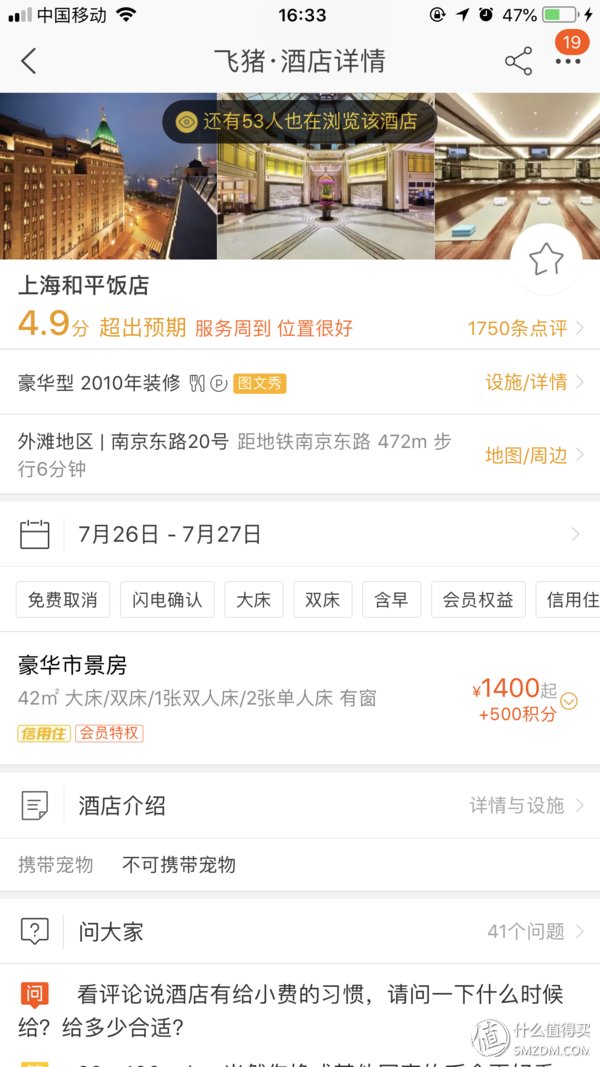600x1067 pixels.
Task: Read the question about tipping habits
Action: 300,1010
